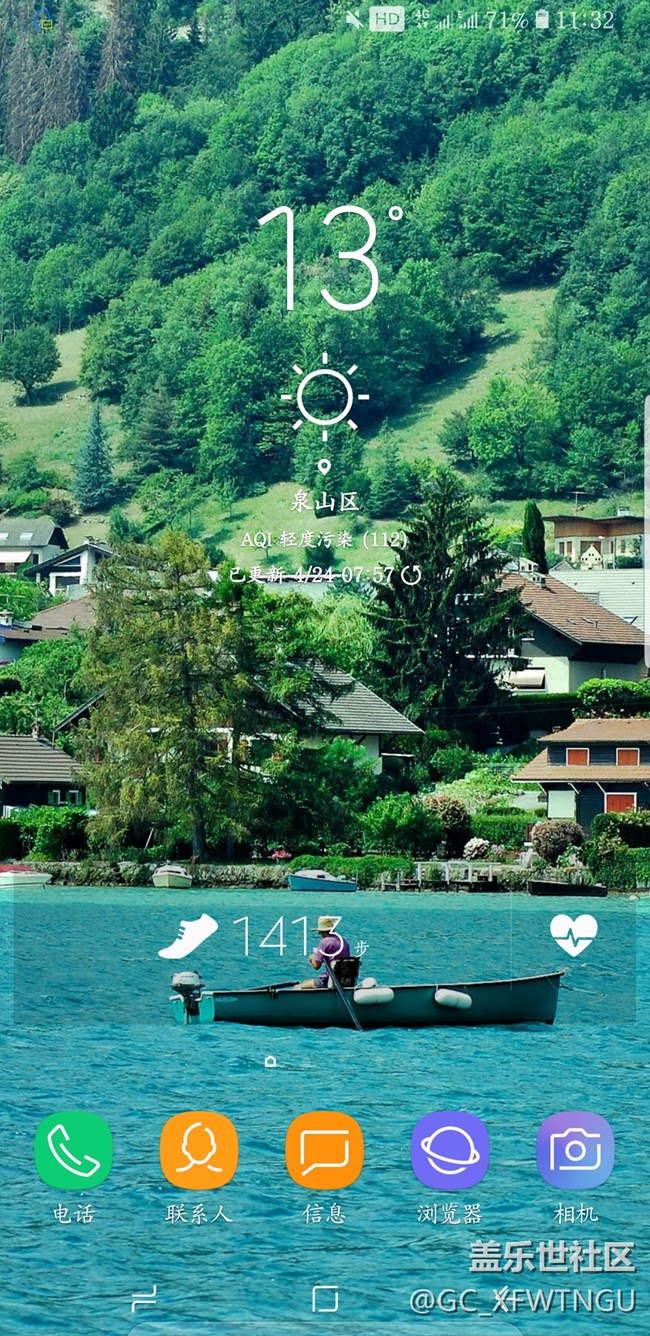Open the heart rate icon

coord(573,936)
